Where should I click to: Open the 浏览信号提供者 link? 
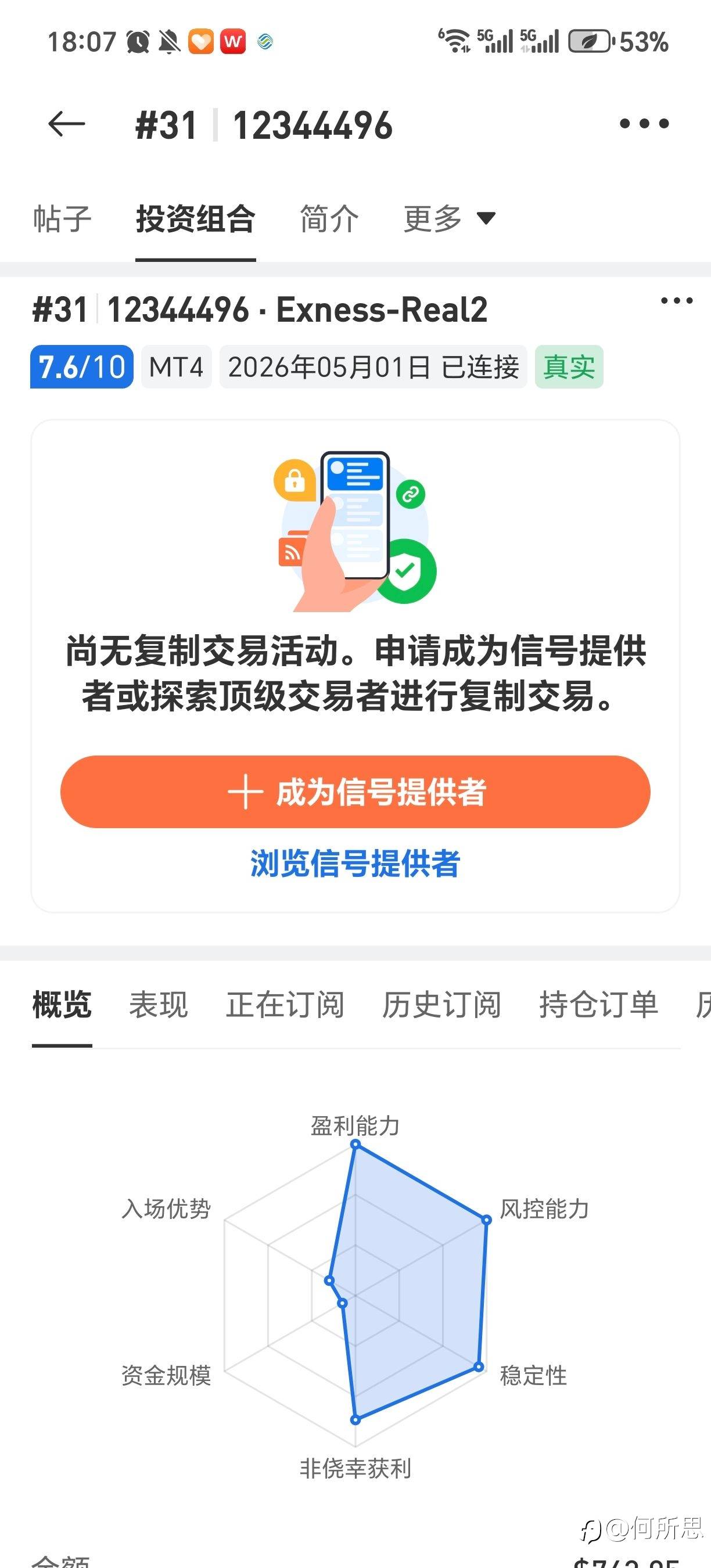tap(355, 863)
